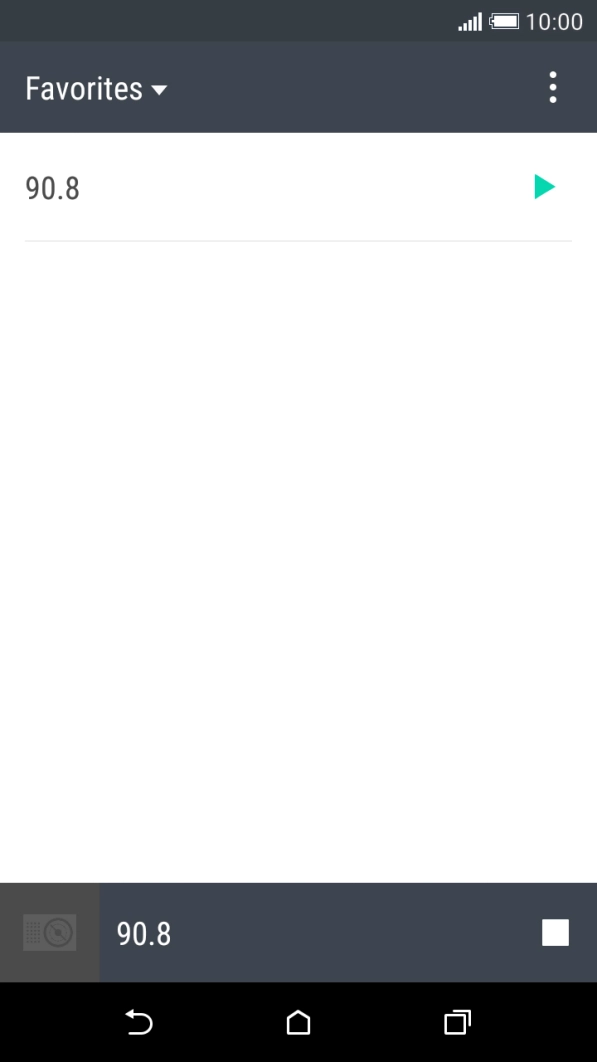Expand the Favorites dropdown

[96, 89]
